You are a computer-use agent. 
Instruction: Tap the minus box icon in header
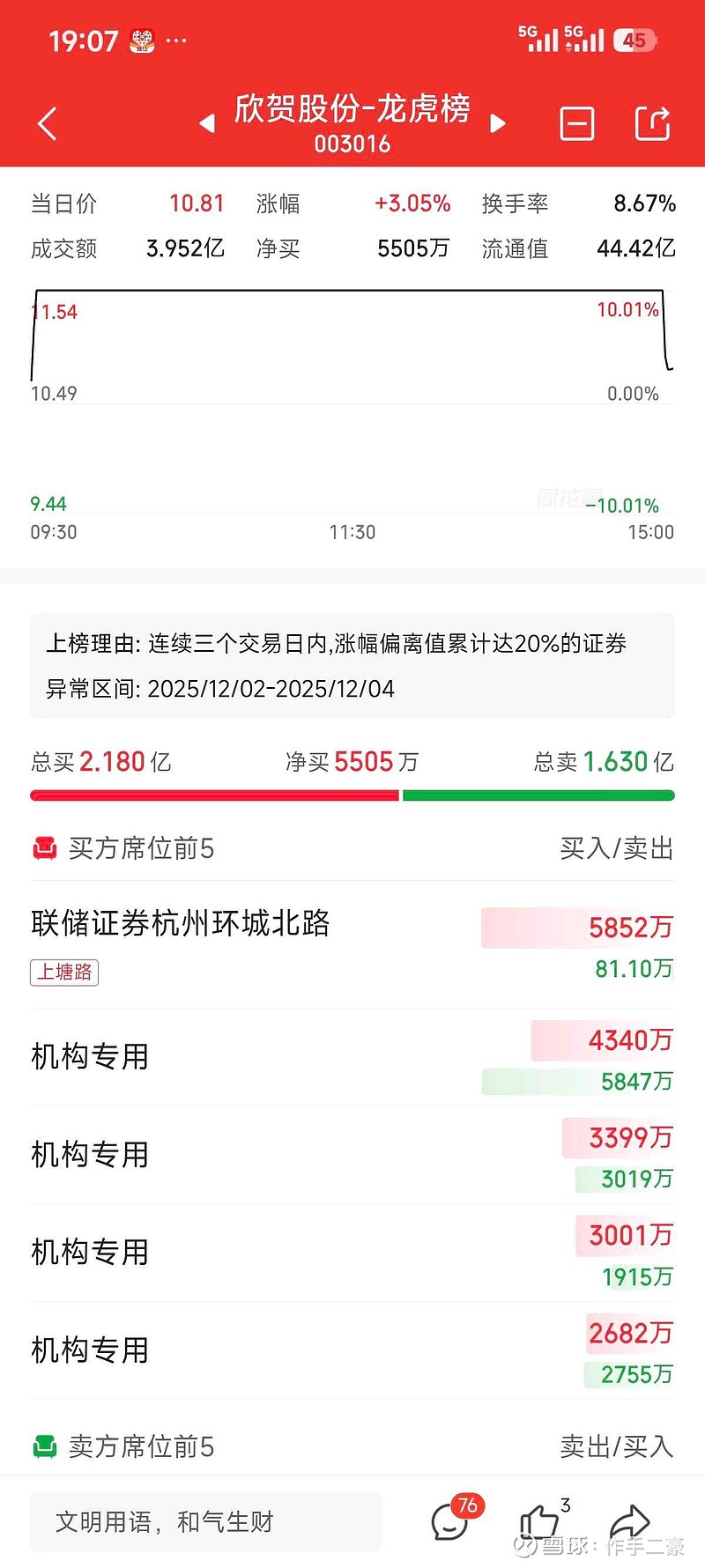577,124
